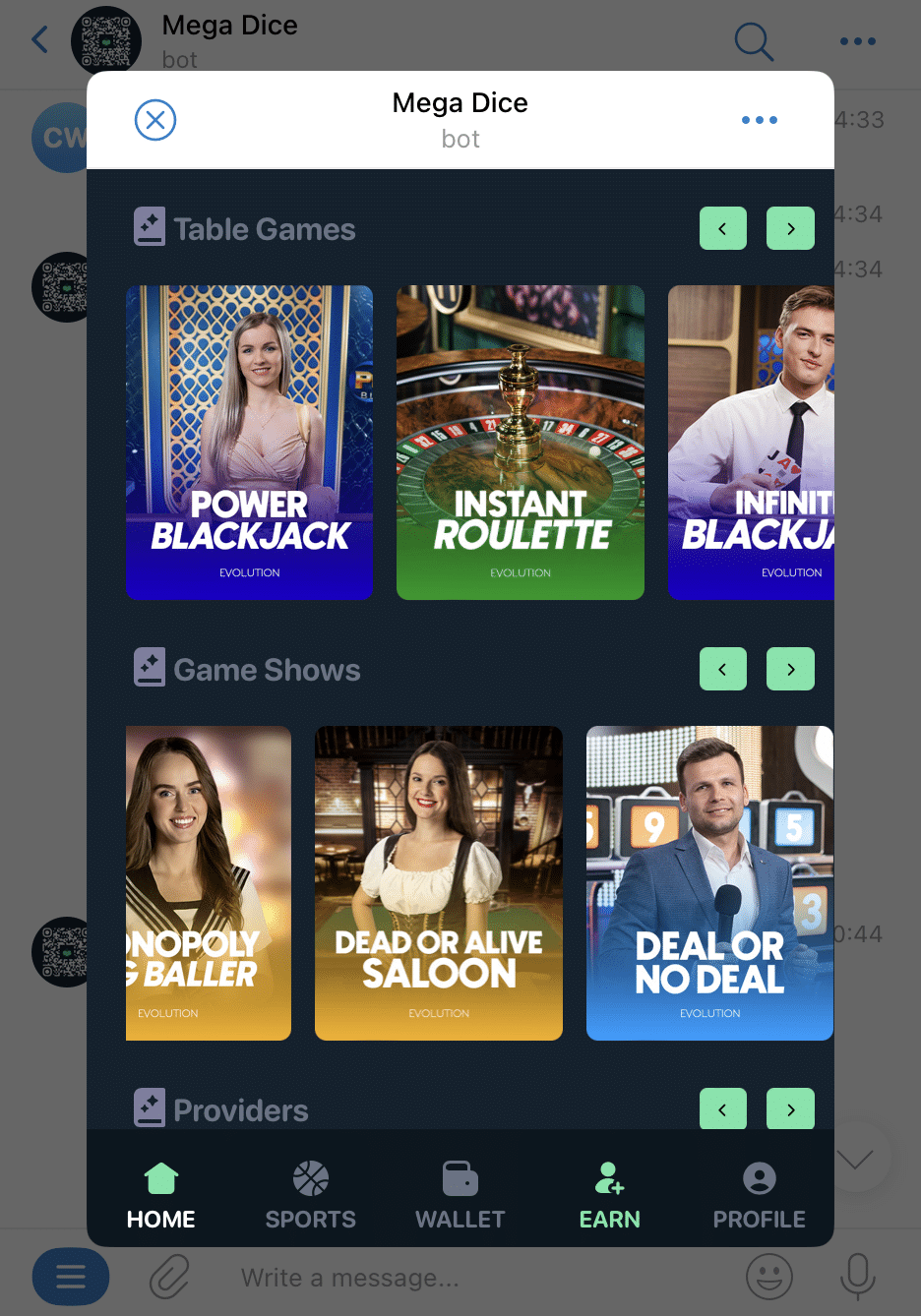Viewport: 921px width, 1316px height.
Task: Open the mini app's three-dot menu
Action: (759, 120)
